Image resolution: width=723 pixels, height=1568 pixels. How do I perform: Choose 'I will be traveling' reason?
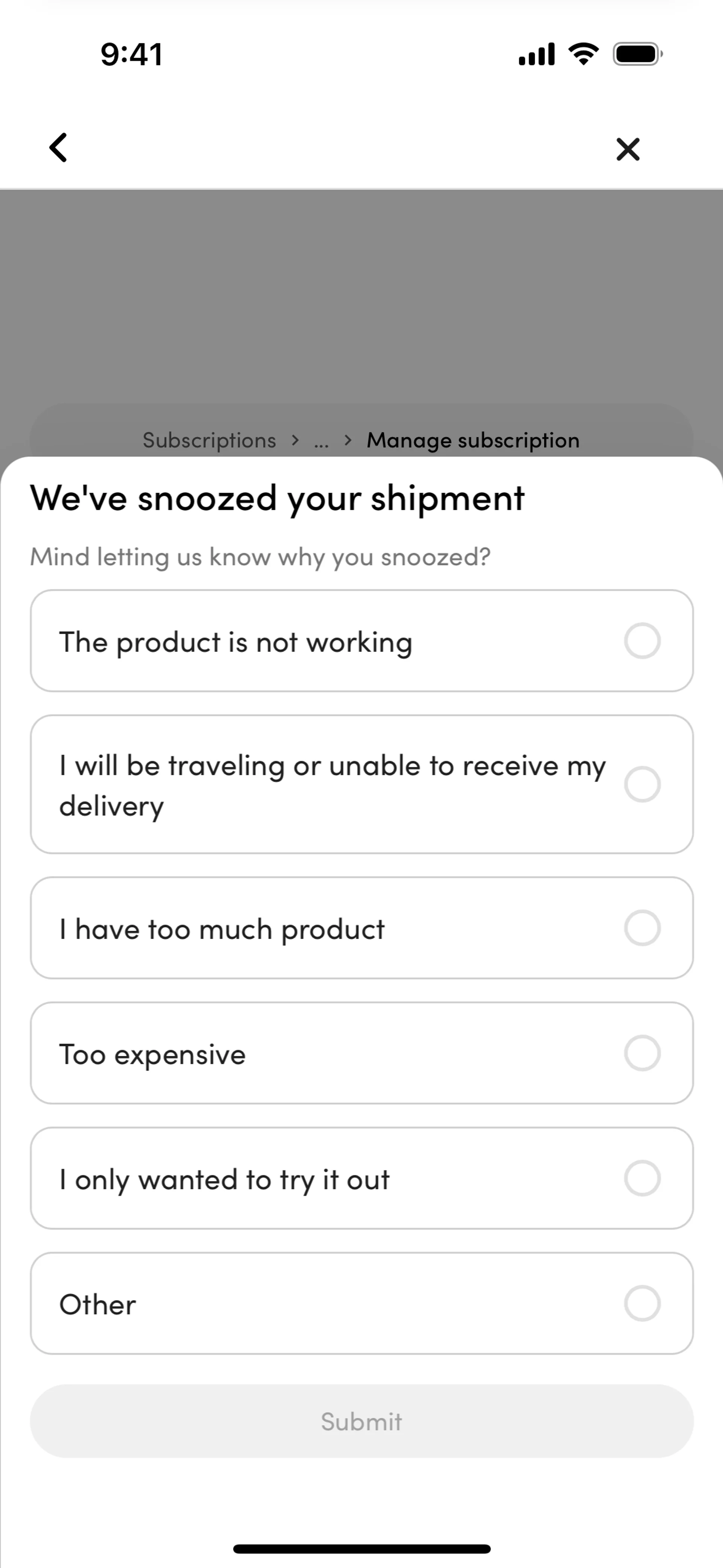coord(361,785)
